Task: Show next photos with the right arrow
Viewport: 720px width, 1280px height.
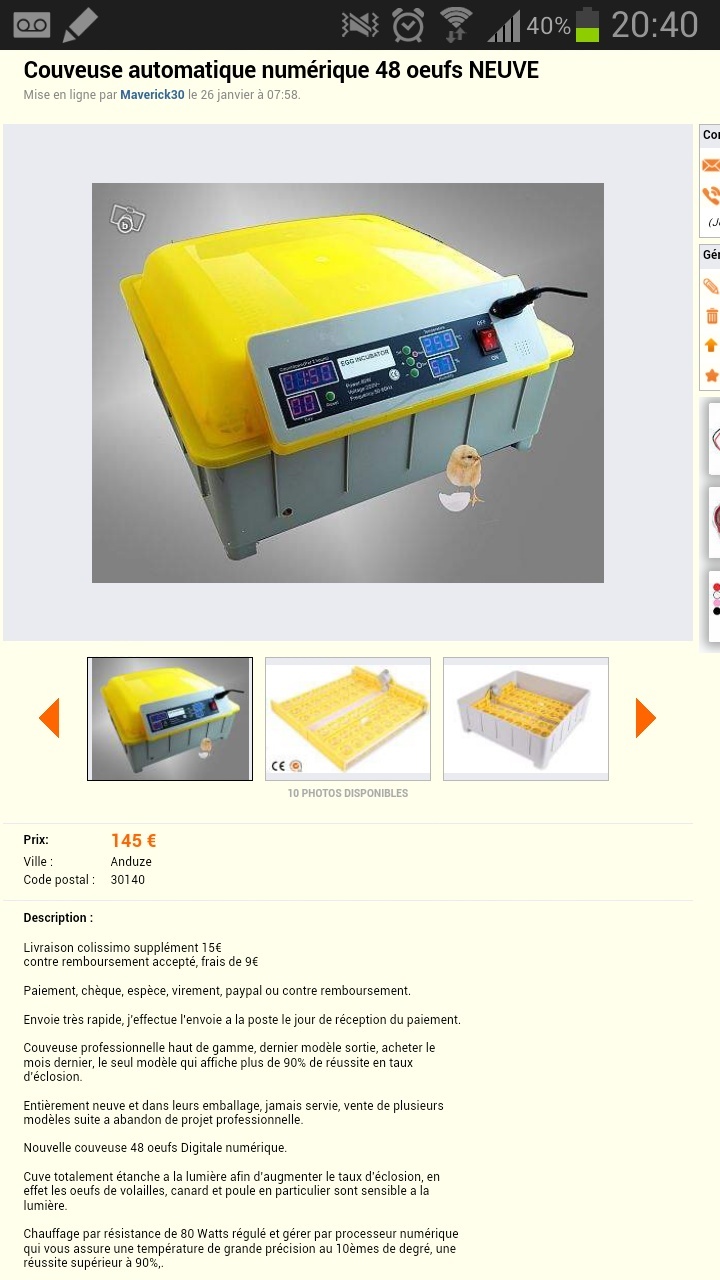Action: 645,718
